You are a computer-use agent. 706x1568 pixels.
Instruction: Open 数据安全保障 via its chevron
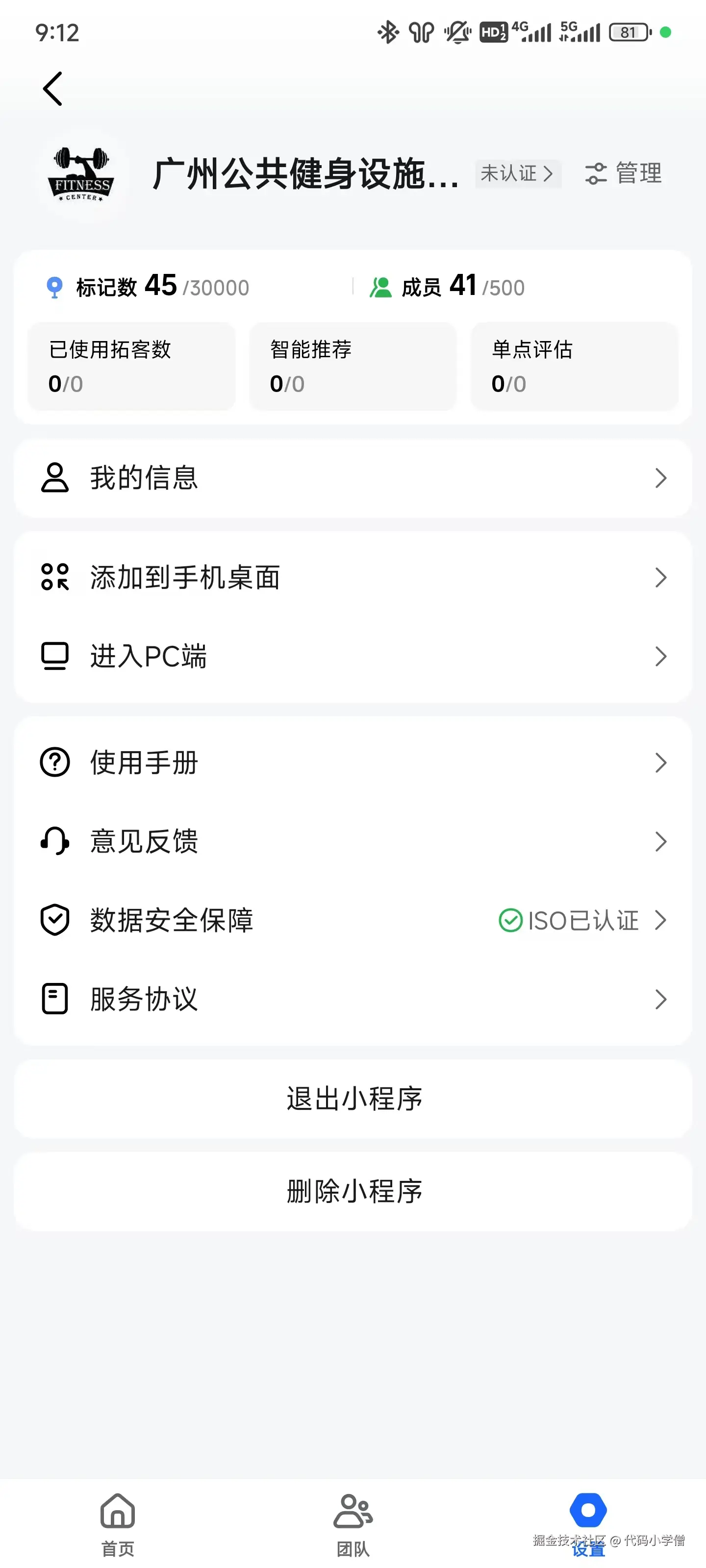click(x=661, y=920)
